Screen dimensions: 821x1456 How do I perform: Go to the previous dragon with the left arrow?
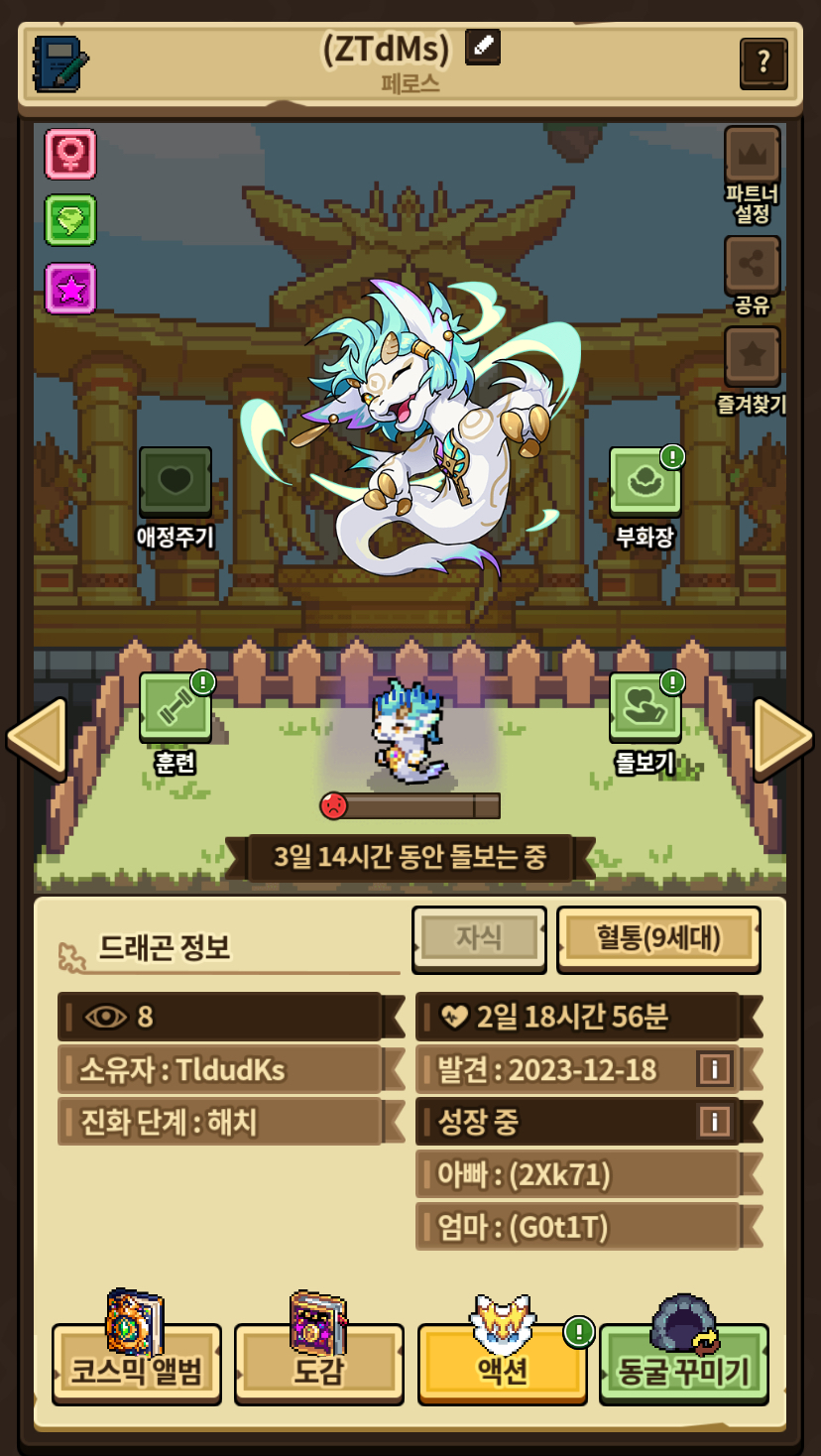[37, 737]
